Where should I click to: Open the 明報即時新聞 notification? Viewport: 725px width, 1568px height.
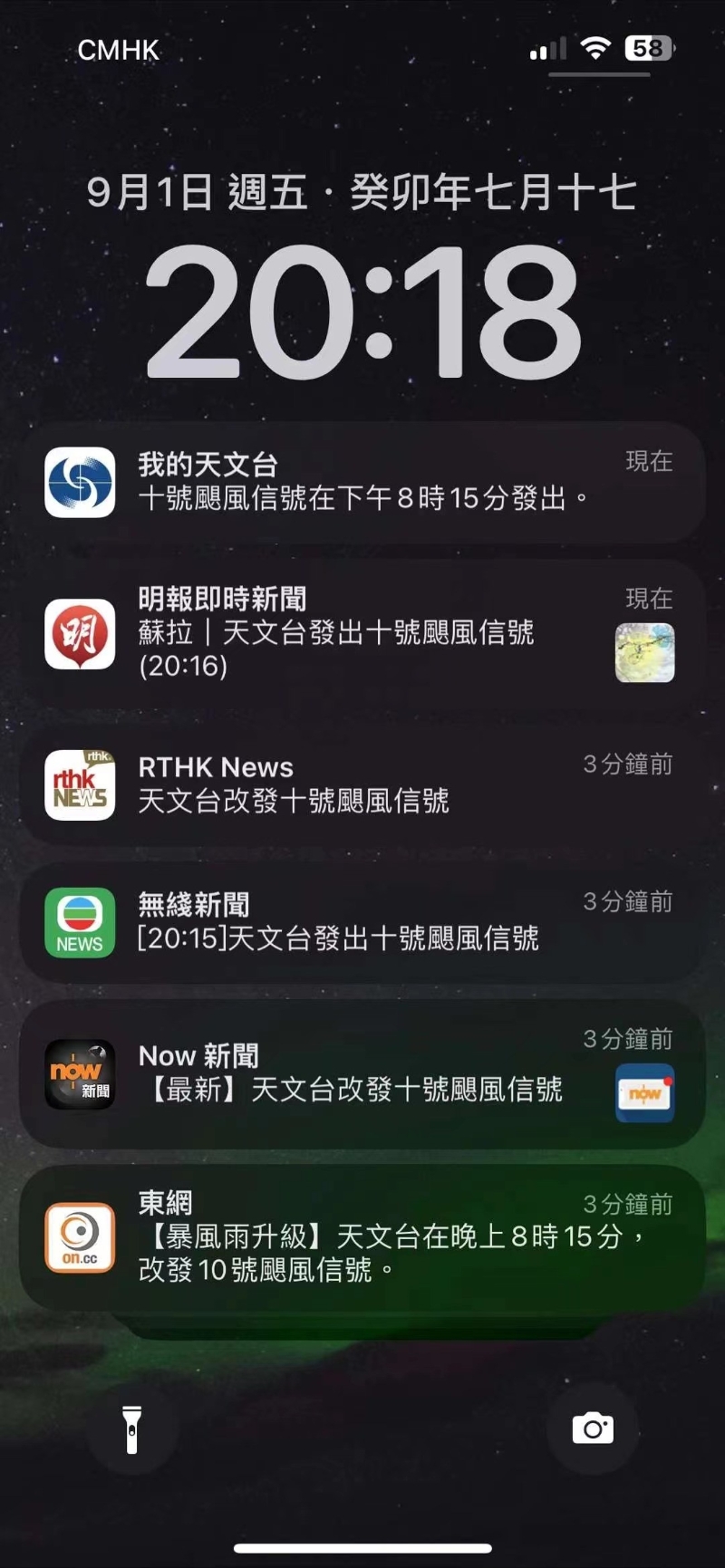362,633
